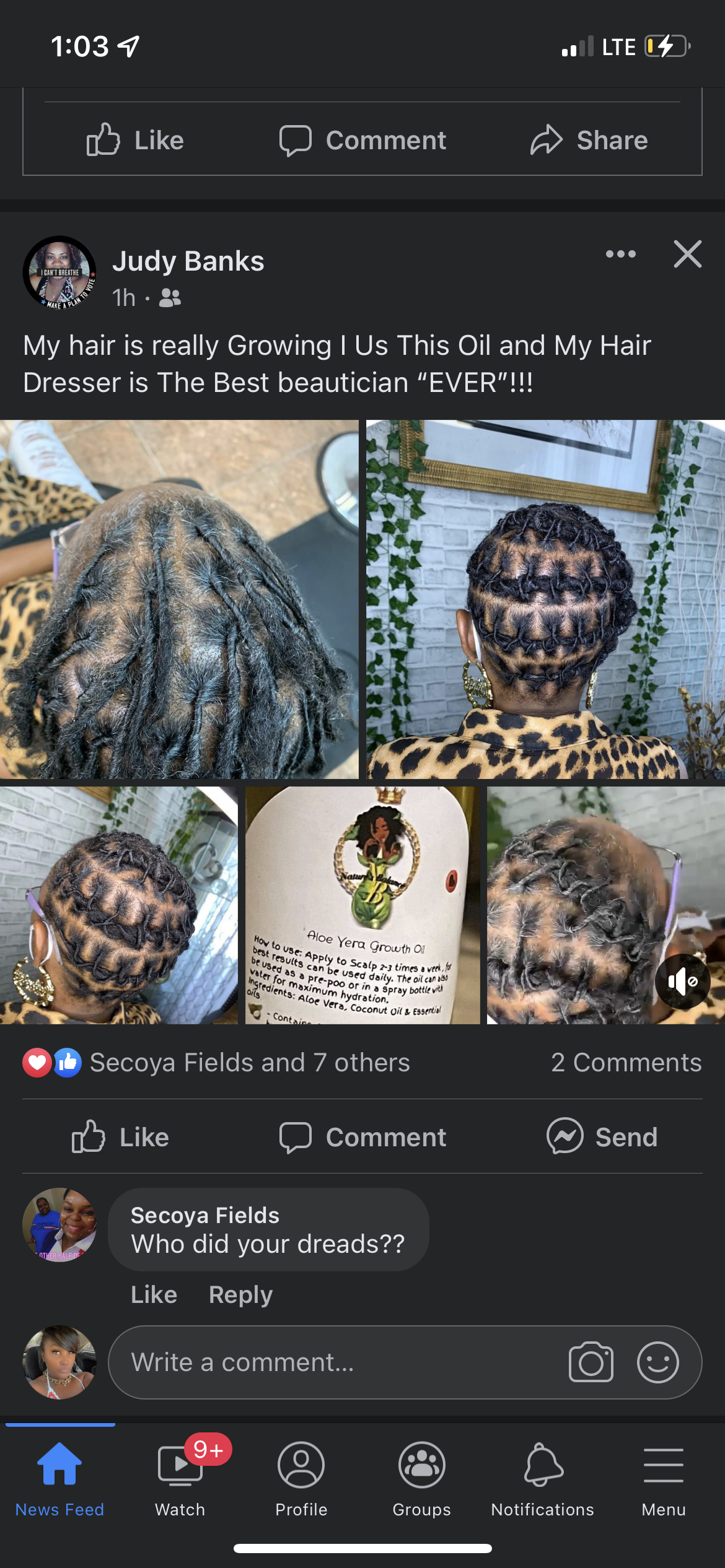Like Secoya Fields' comment
Screen dimensions: 725x1568
click(x=154, y=1295)
